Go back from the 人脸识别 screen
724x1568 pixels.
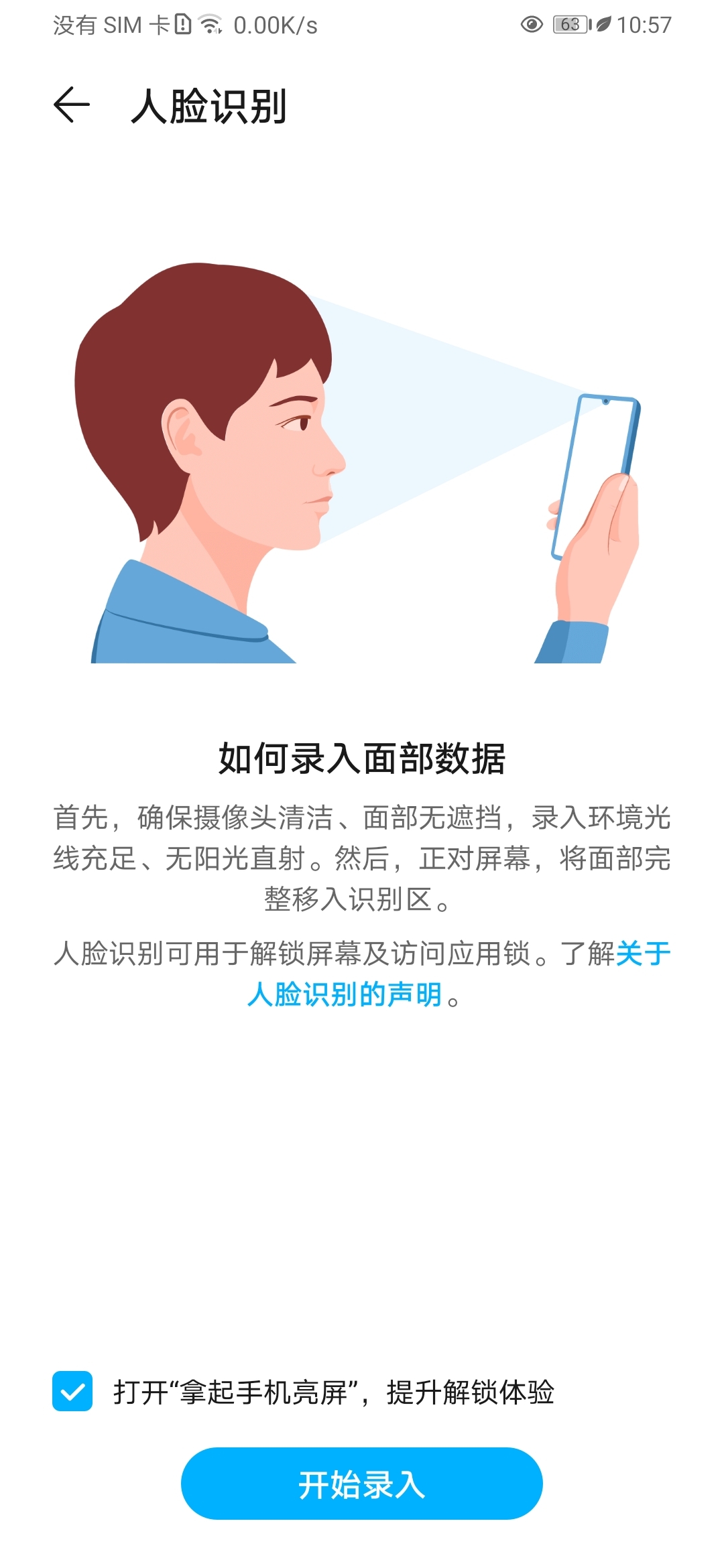click(x=72, y=105)
